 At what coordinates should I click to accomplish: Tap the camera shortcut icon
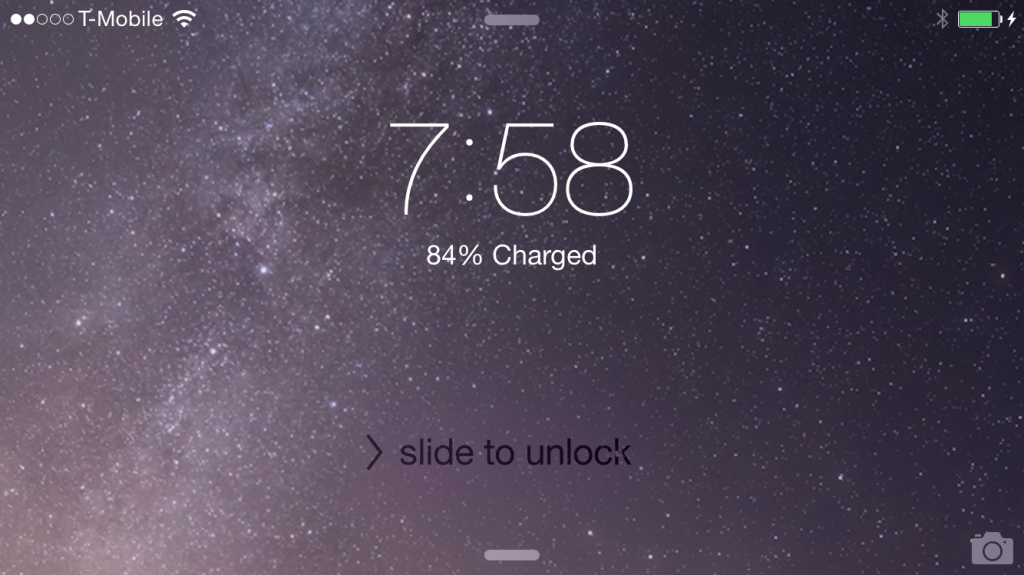click(991, 548)
